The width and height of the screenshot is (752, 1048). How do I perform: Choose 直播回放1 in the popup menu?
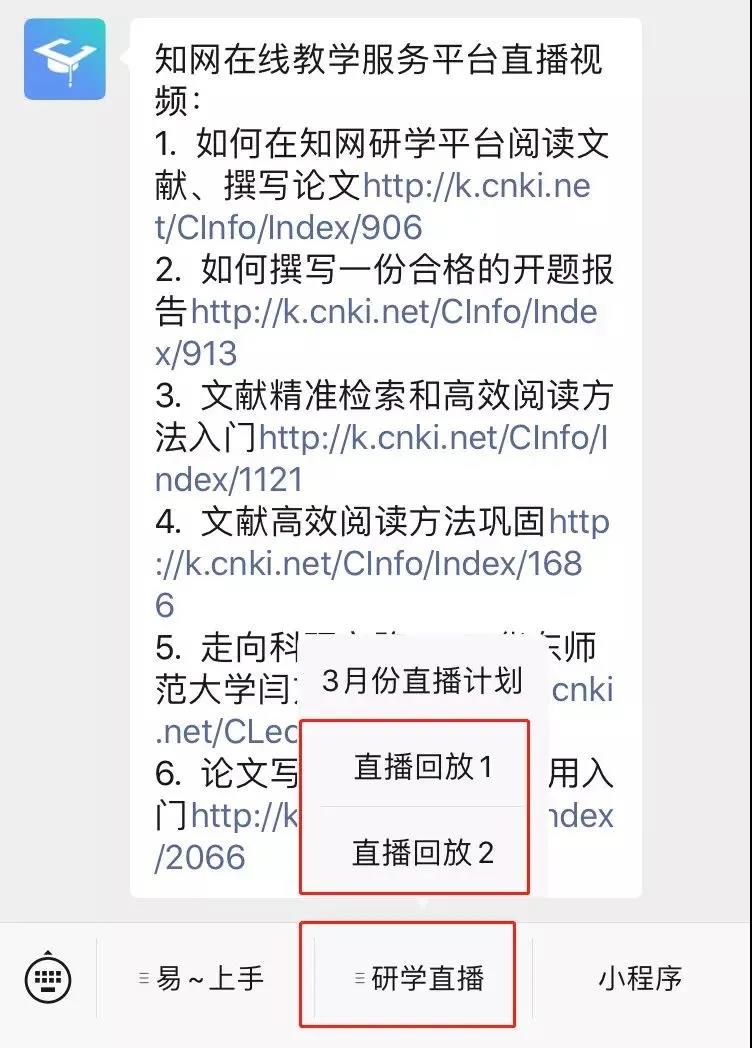tap(423, 767)
